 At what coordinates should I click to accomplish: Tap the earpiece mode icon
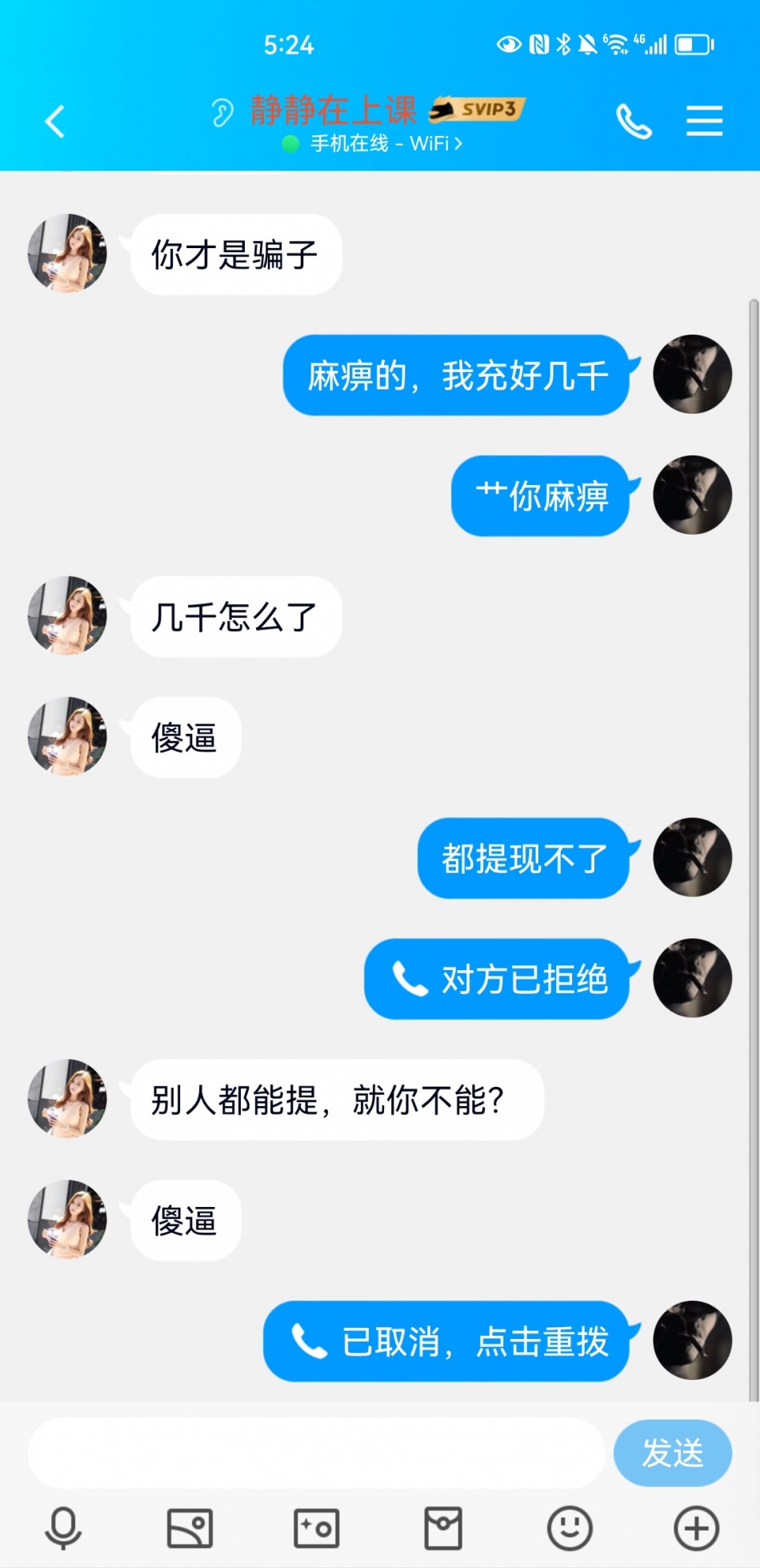coord(222,112)
